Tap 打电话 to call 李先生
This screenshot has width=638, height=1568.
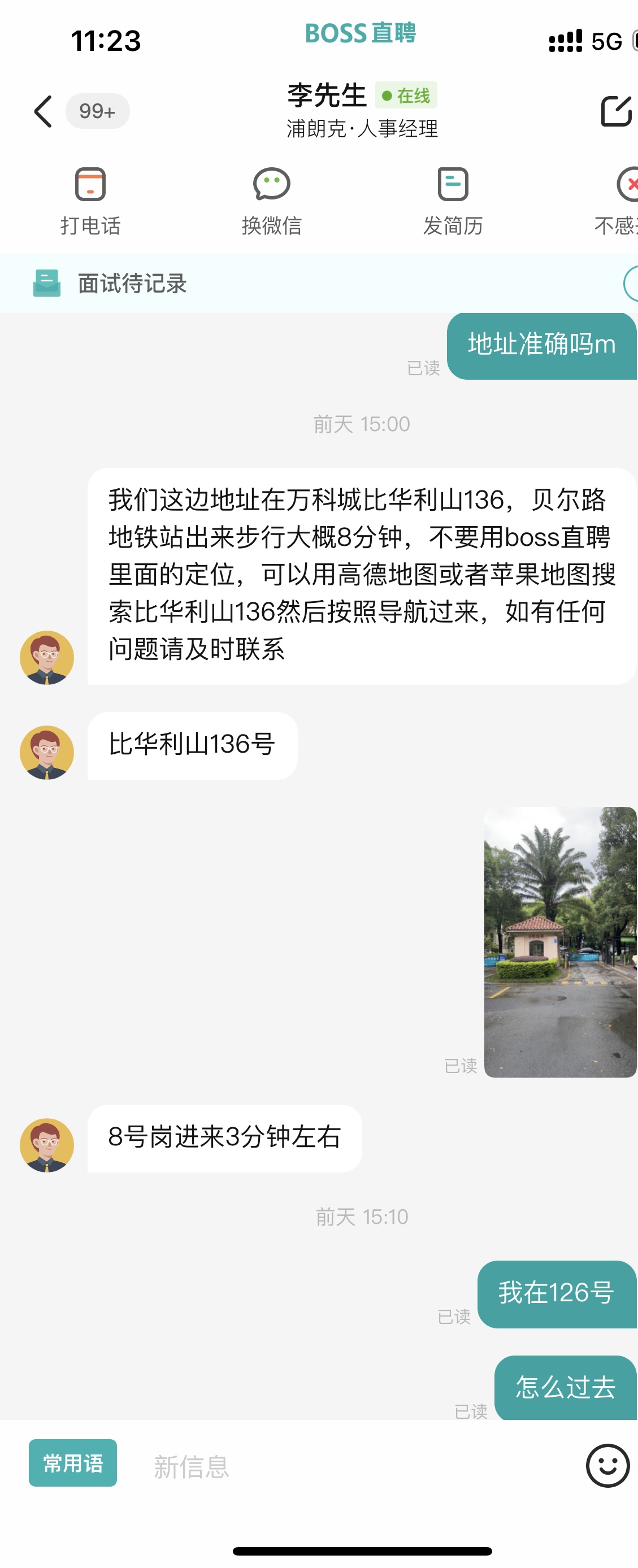(x=90, y=201)
